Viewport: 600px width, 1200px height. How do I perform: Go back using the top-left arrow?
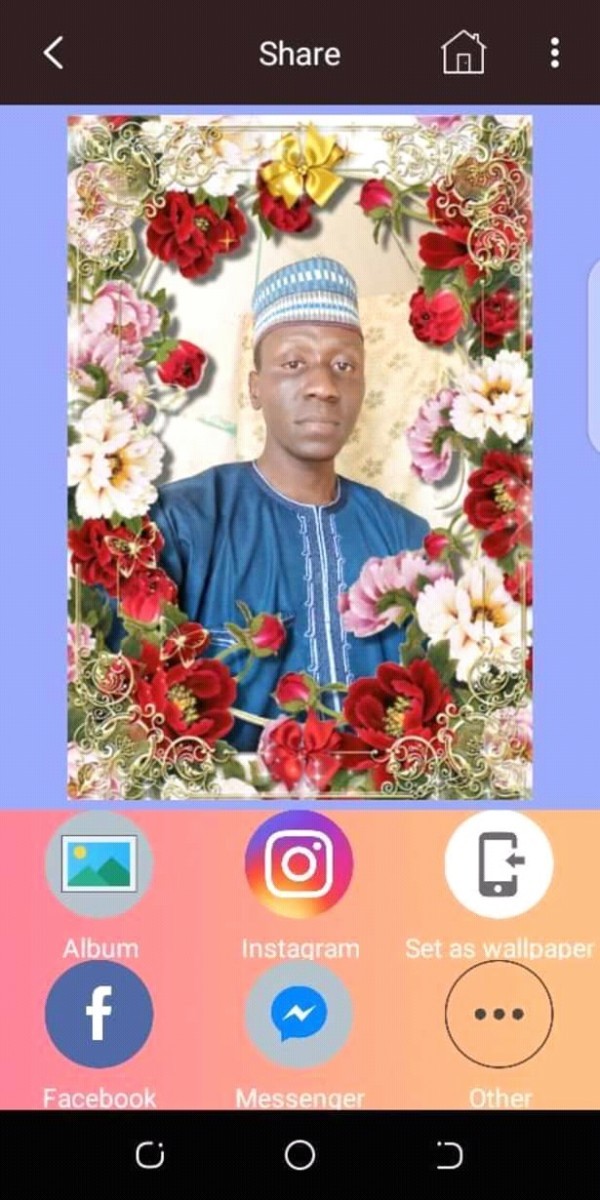point(53,53)
